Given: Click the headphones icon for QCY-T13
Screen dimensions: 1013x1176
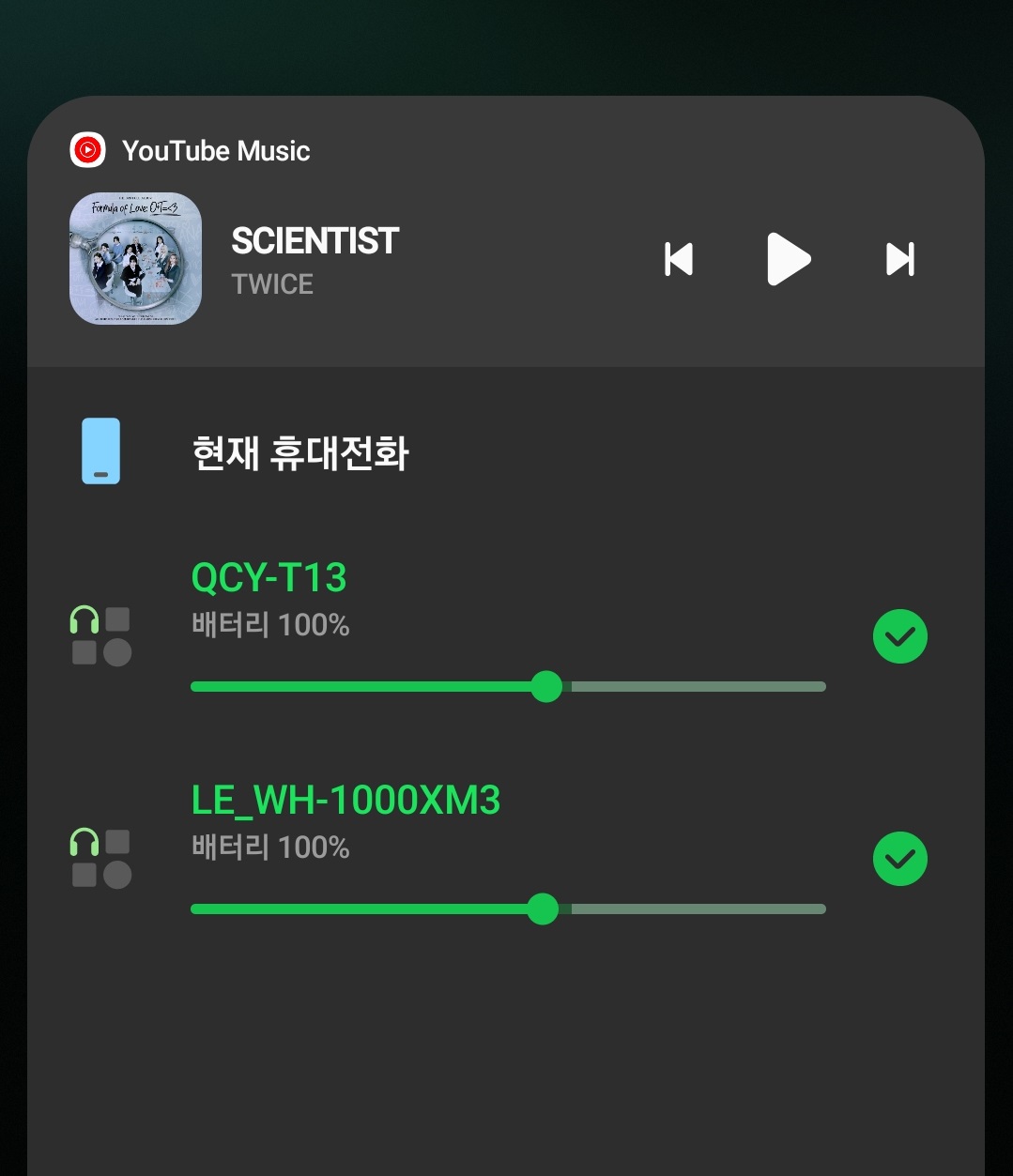Looking at the screenshot, I should point(84,620).
